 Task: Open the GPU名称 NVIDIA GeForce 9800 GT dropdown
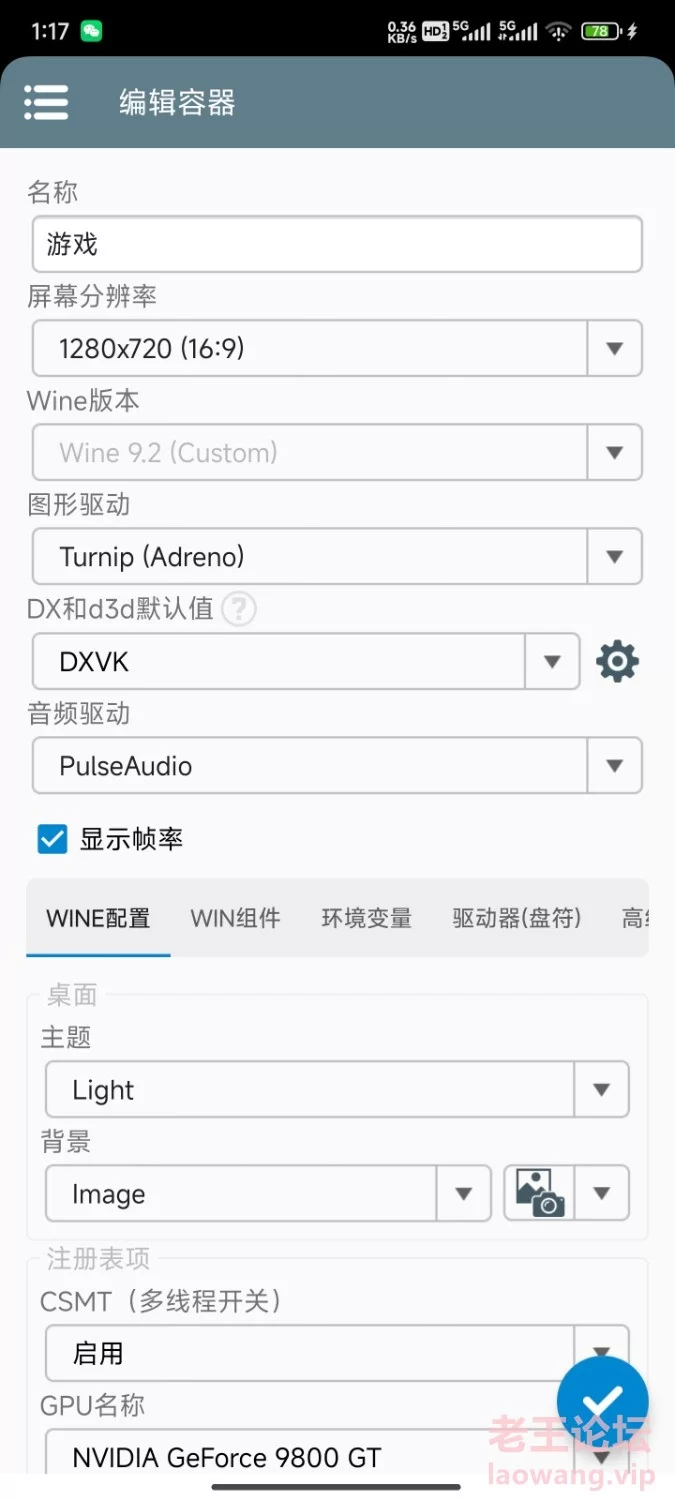click(337, 1457)
